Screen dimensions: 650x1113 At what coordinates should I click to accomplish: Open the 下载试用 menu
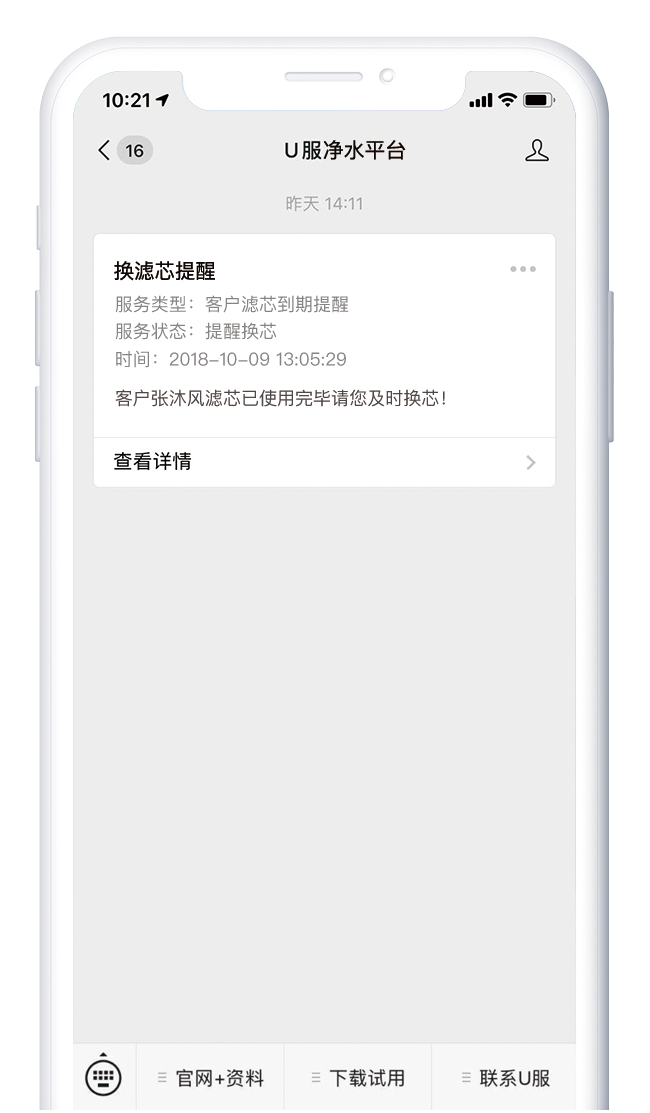(x=358, y=1078)
